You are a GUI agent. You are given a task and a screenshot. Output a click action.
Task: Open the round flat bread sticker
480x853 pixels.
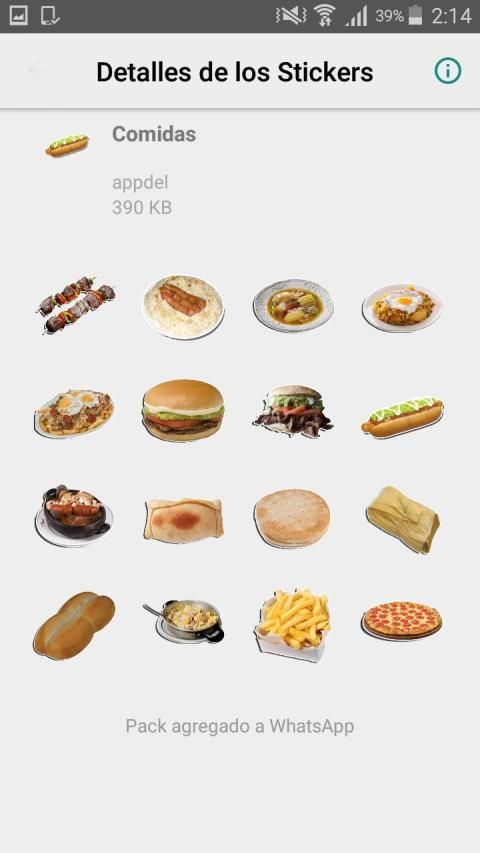click(x=292, y=517)
